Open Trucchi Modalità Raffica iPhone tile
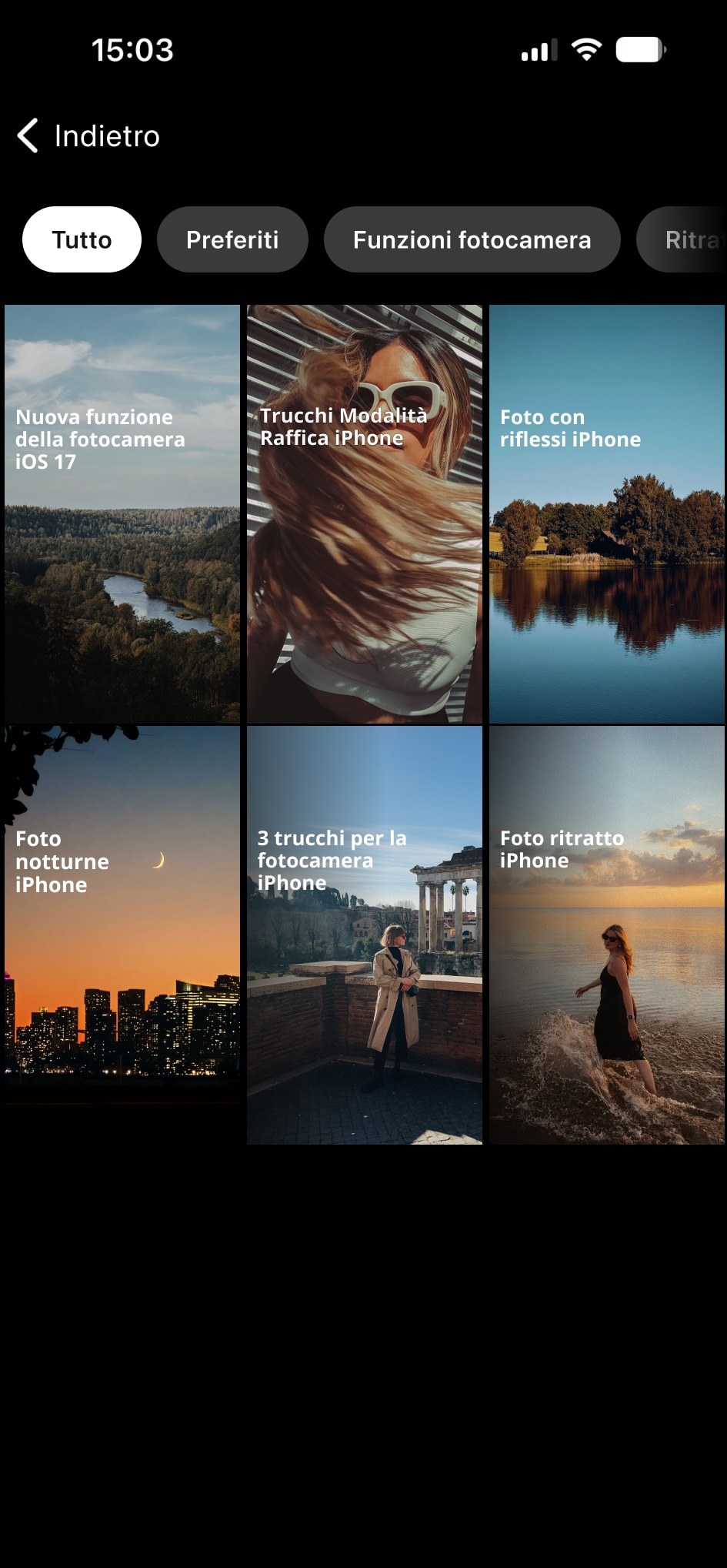Image resolution: width=727 pixels, height=1568 pixels. [365, 514]
